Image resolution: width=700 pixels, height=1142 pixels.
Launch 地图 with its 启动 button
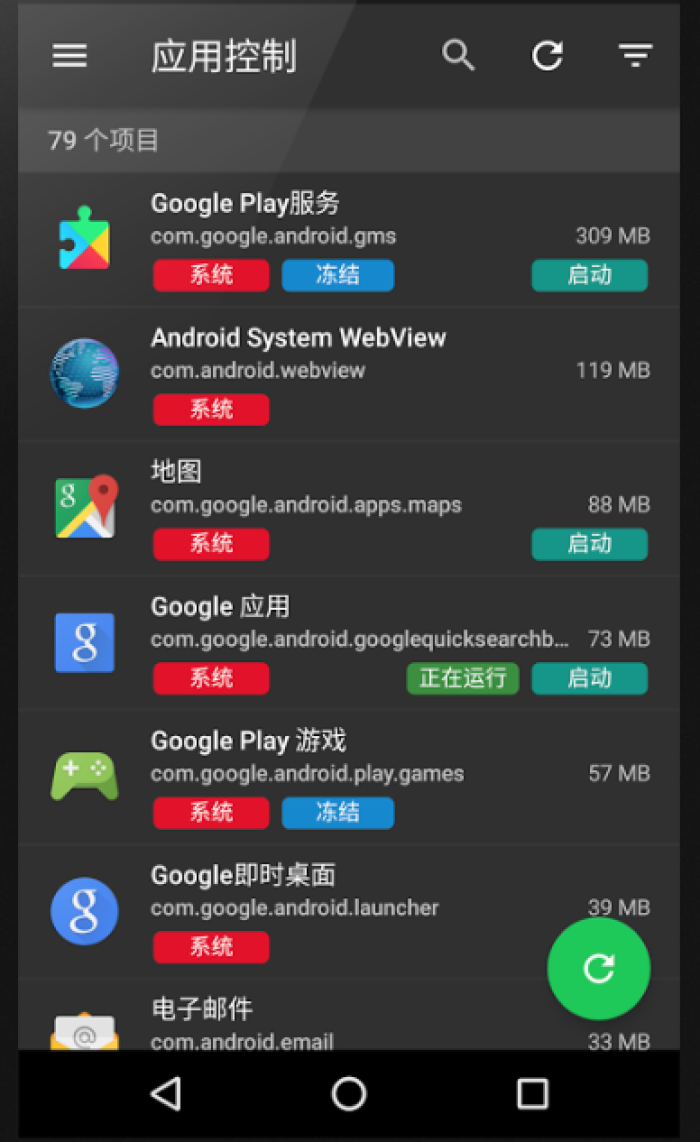(x=589, y=544)
